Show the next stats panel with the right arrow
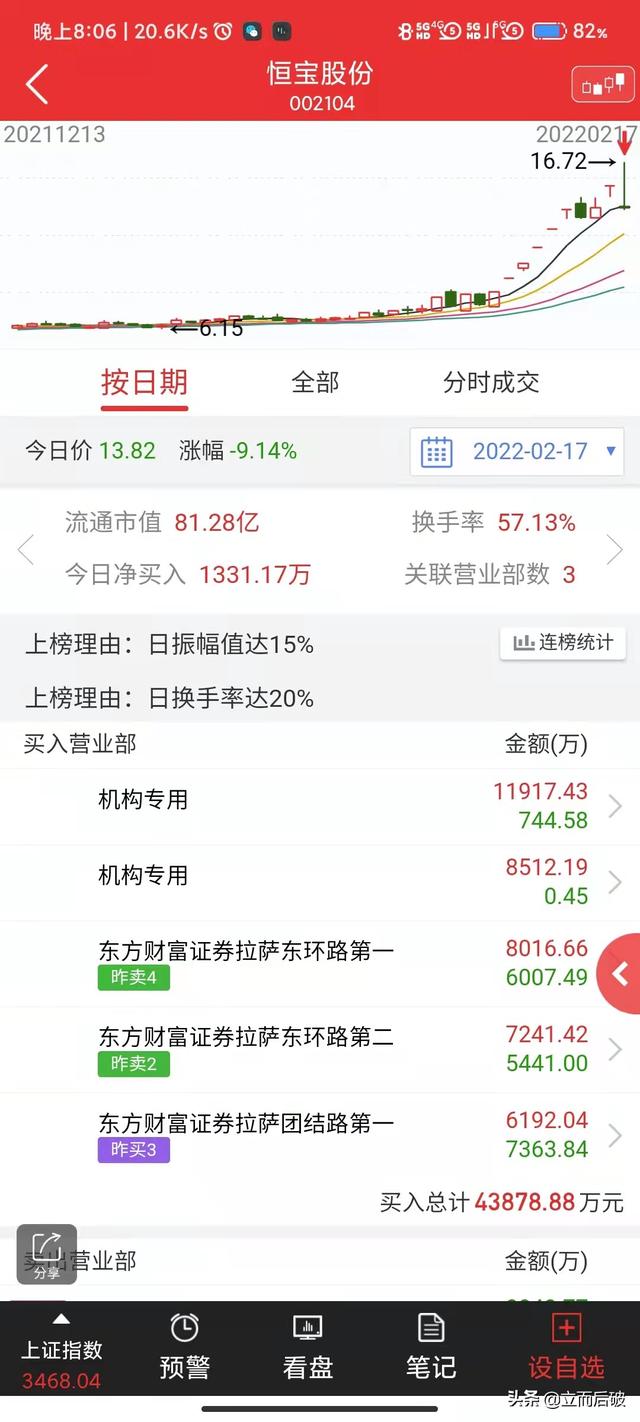Viewport: 640px width, 1422px height. [614, 548]
